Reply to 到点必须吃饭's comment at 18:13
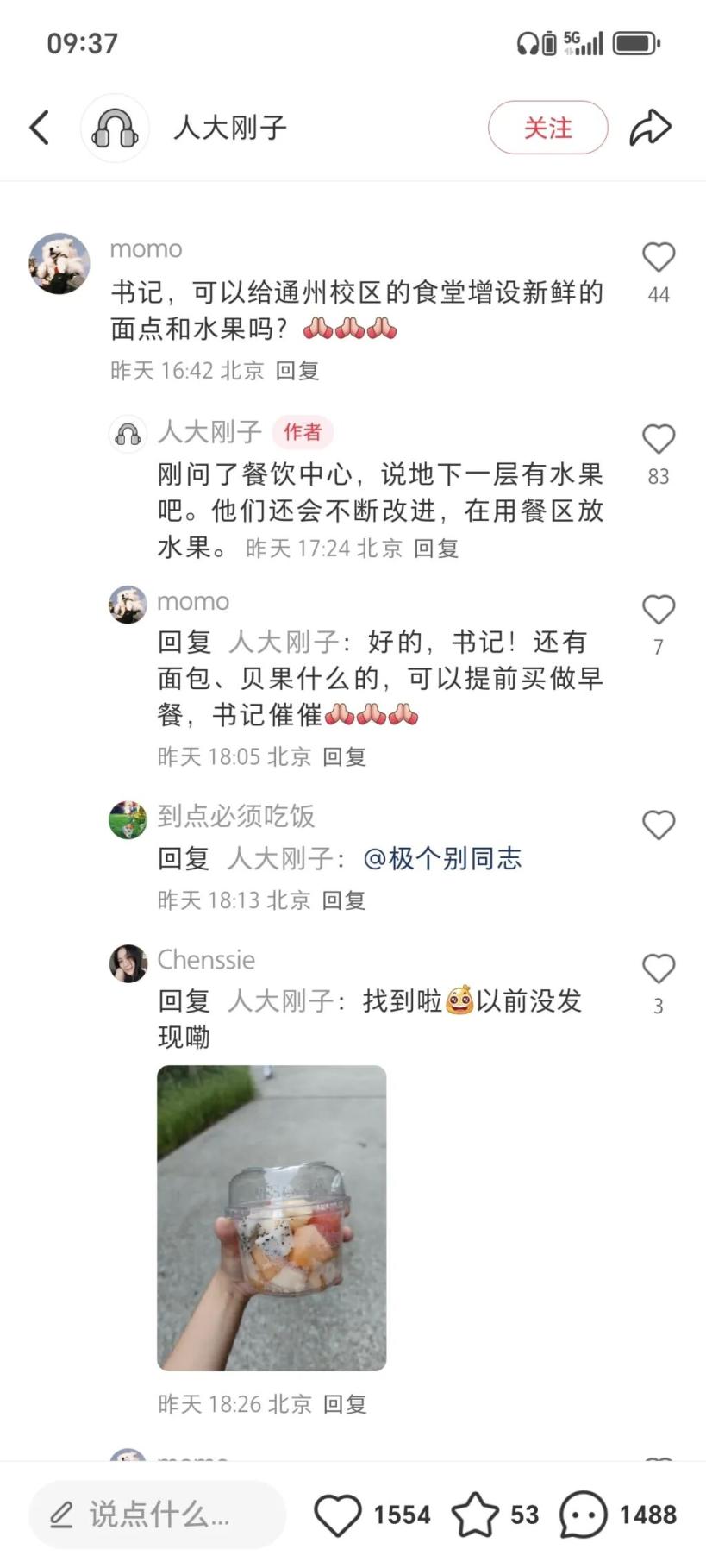706x1568 pixels. (344, 900)
